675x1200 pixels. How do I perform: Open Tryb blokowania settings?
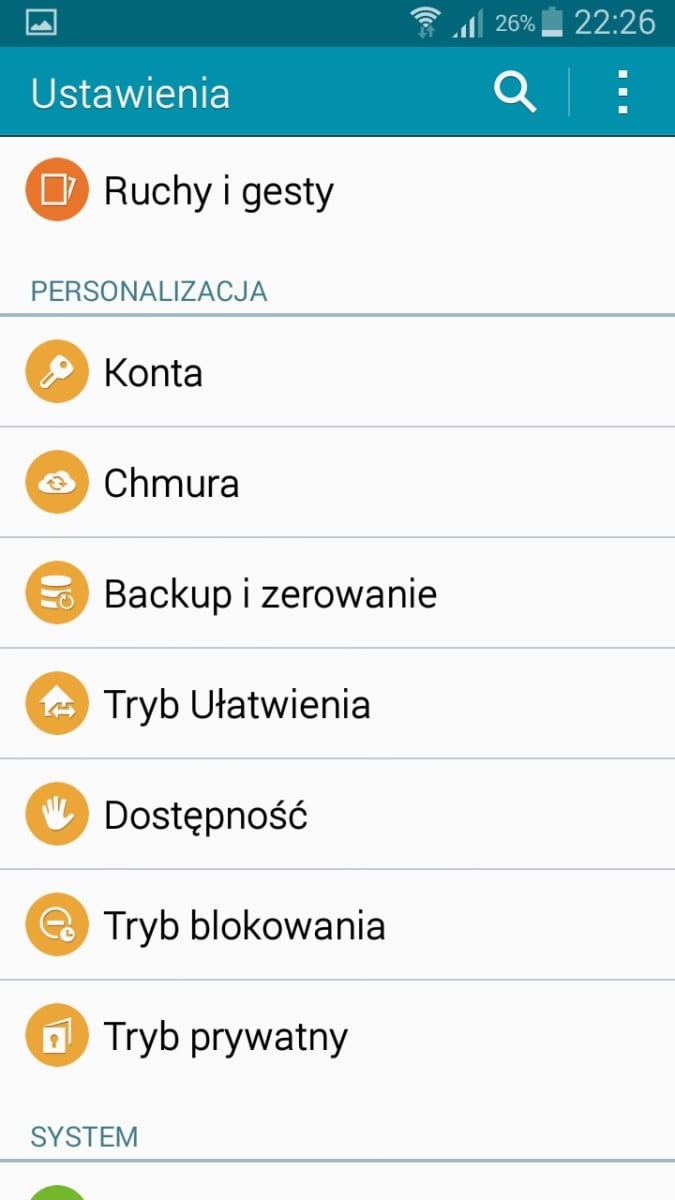click(x=337, y=926)
